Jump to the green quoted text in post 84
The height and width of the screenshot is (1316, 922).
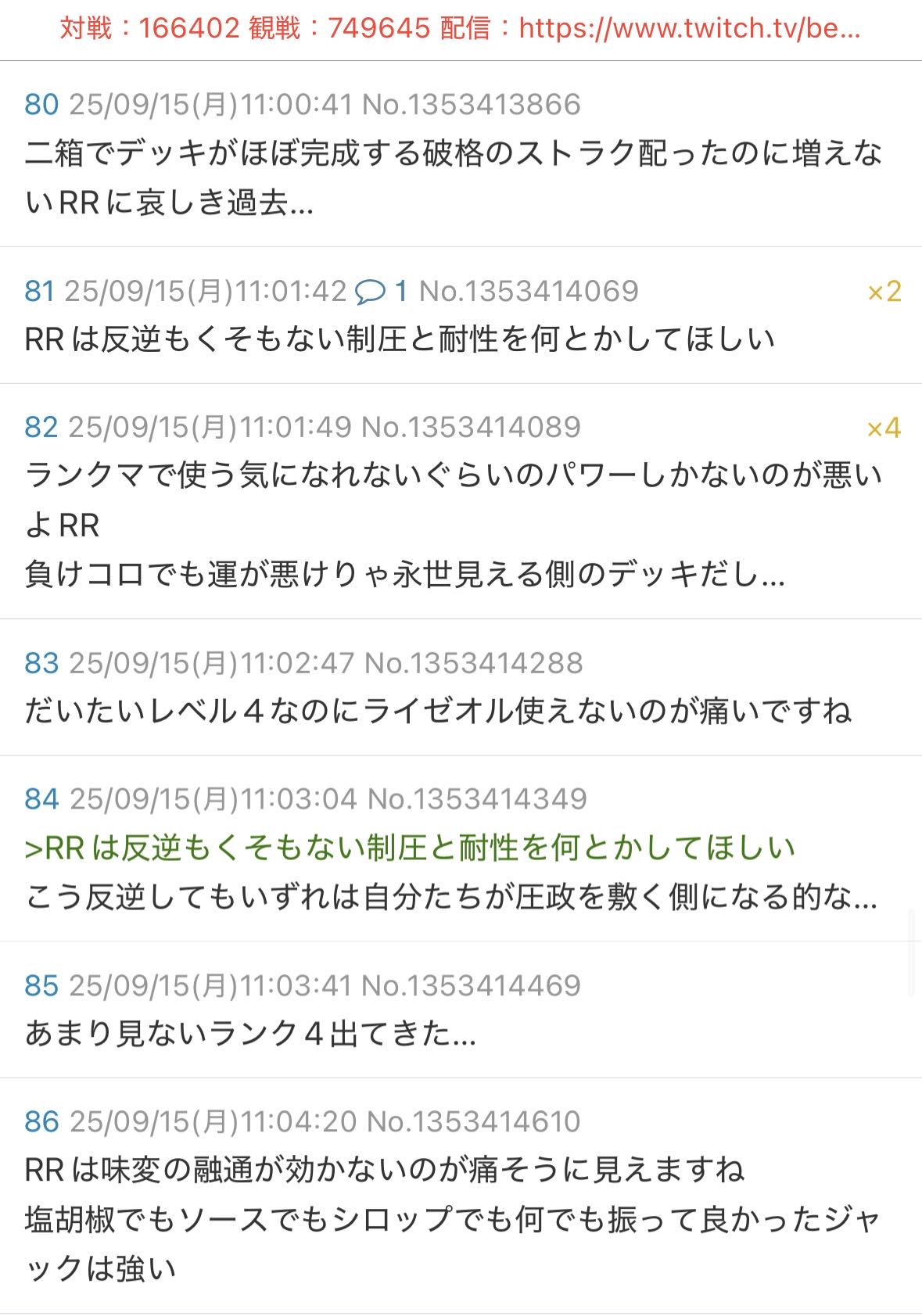point(410,848)
